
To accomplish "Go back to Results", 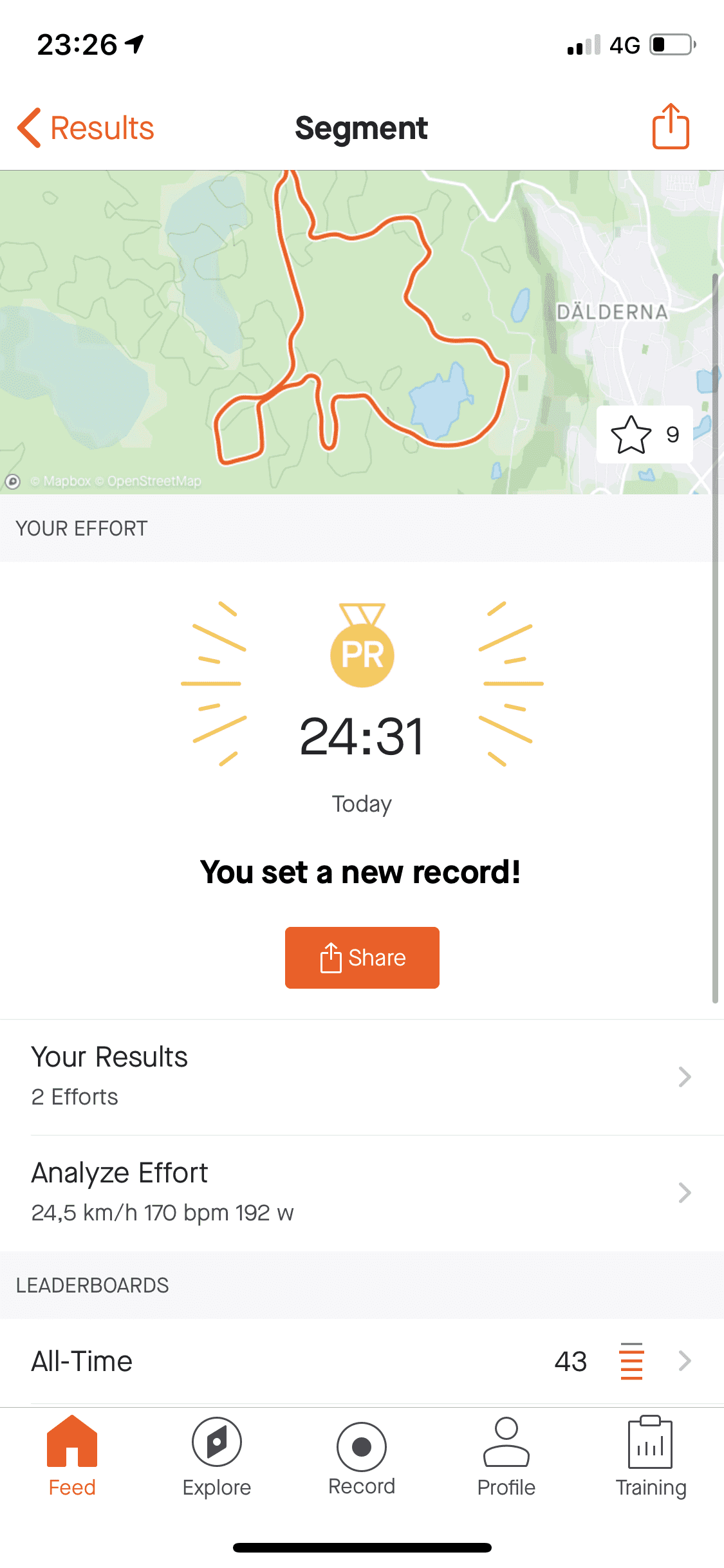I will [86, 128].
